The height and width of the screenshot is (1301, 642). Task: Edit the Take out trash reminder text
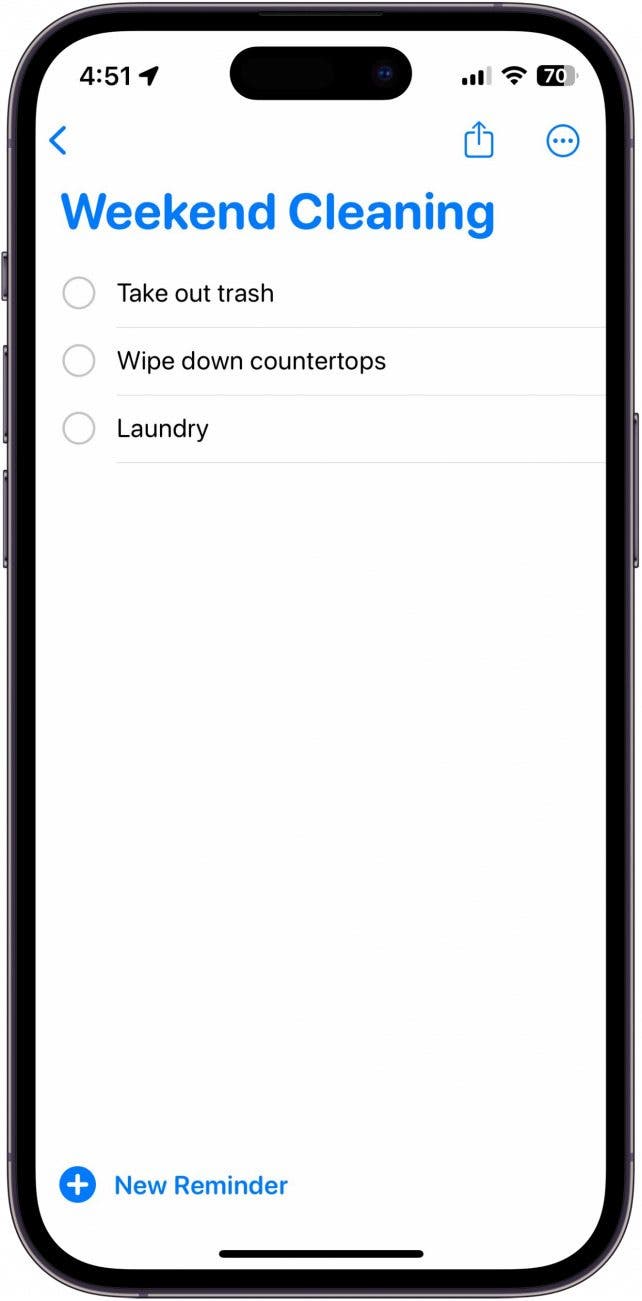coord(195,293)
